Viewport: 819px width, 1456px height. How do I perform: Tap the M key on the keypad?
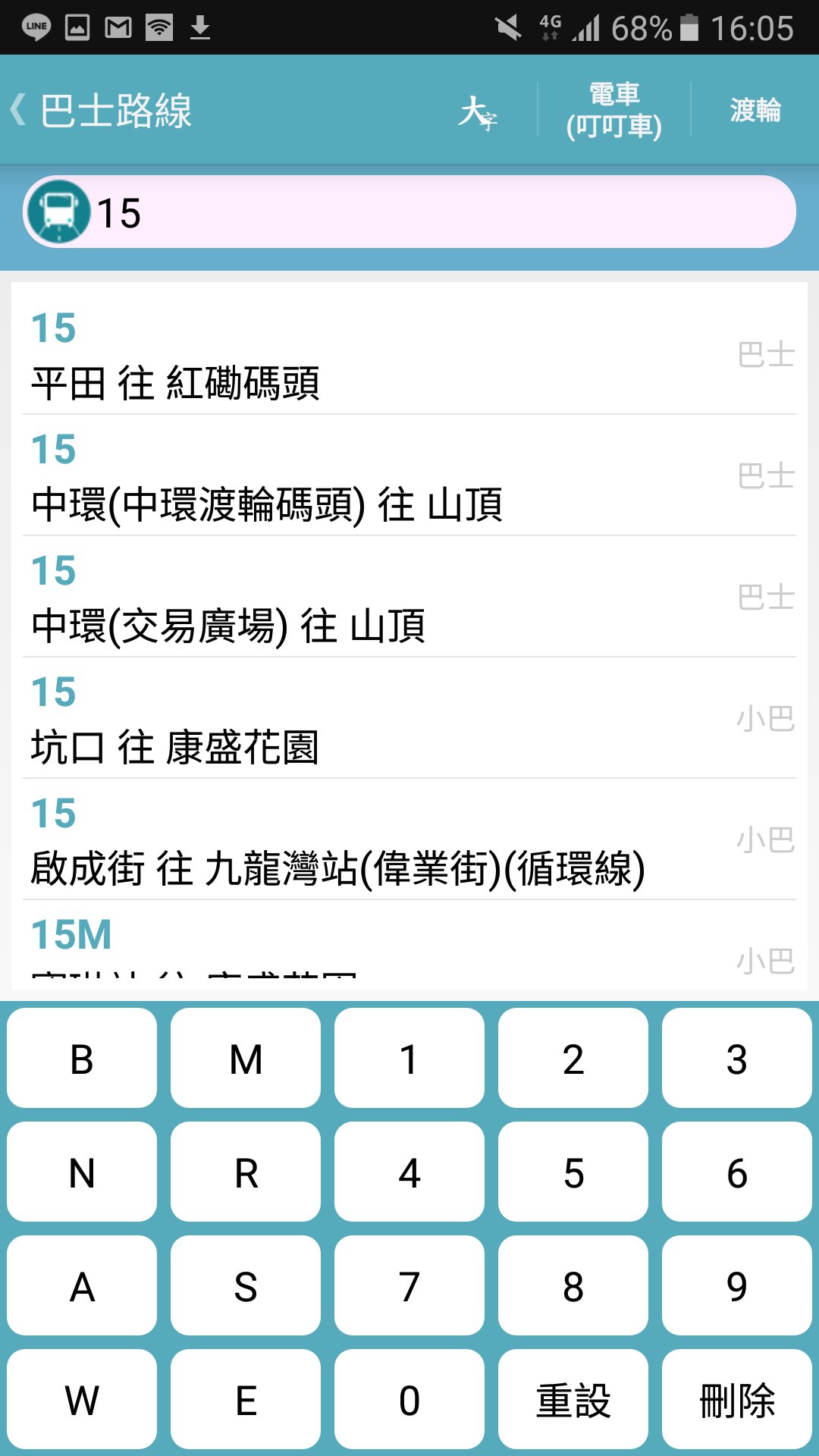pyautogui.click(x=246, y=1059)
